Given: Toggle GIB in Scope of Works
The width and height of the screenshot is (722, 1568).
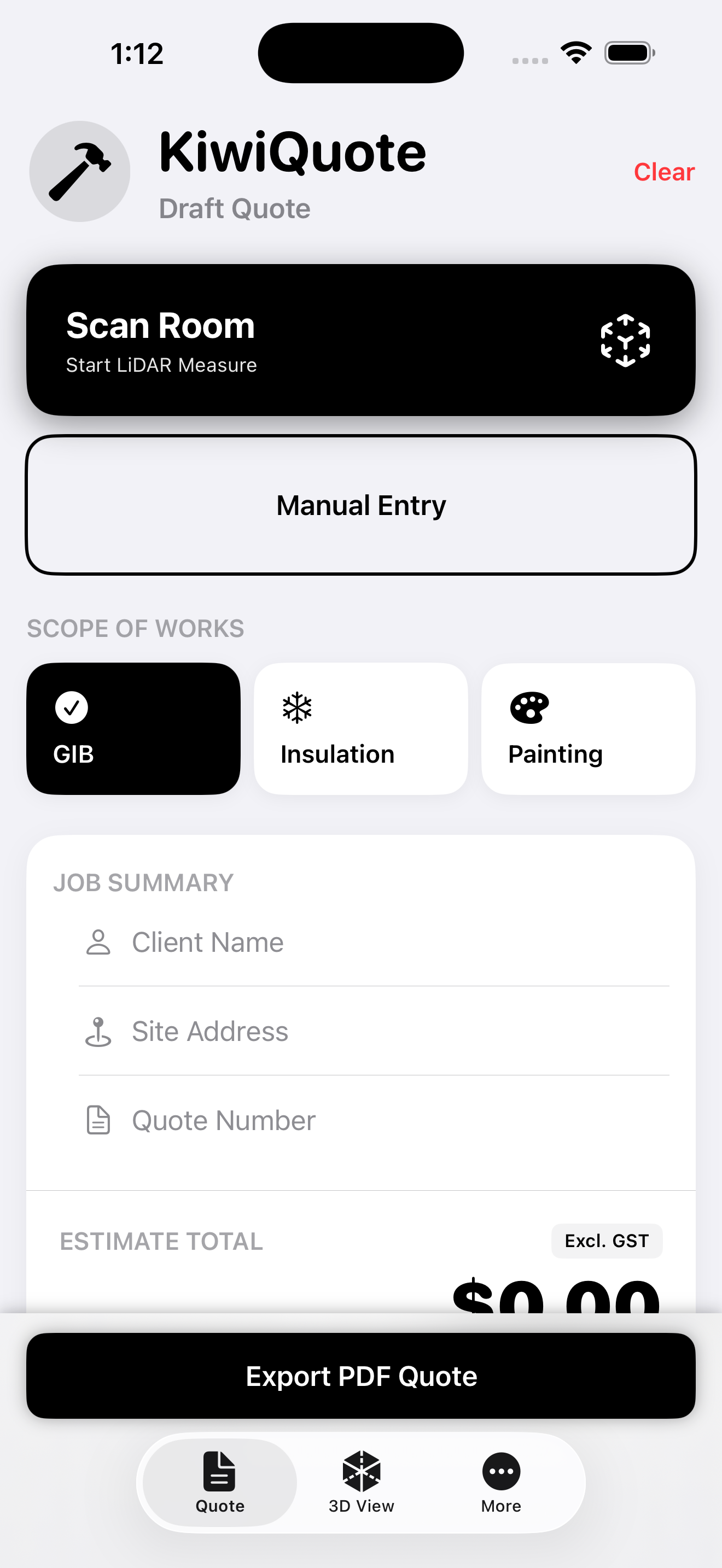Looking at the screenshot, I should (x=133, y=728).
